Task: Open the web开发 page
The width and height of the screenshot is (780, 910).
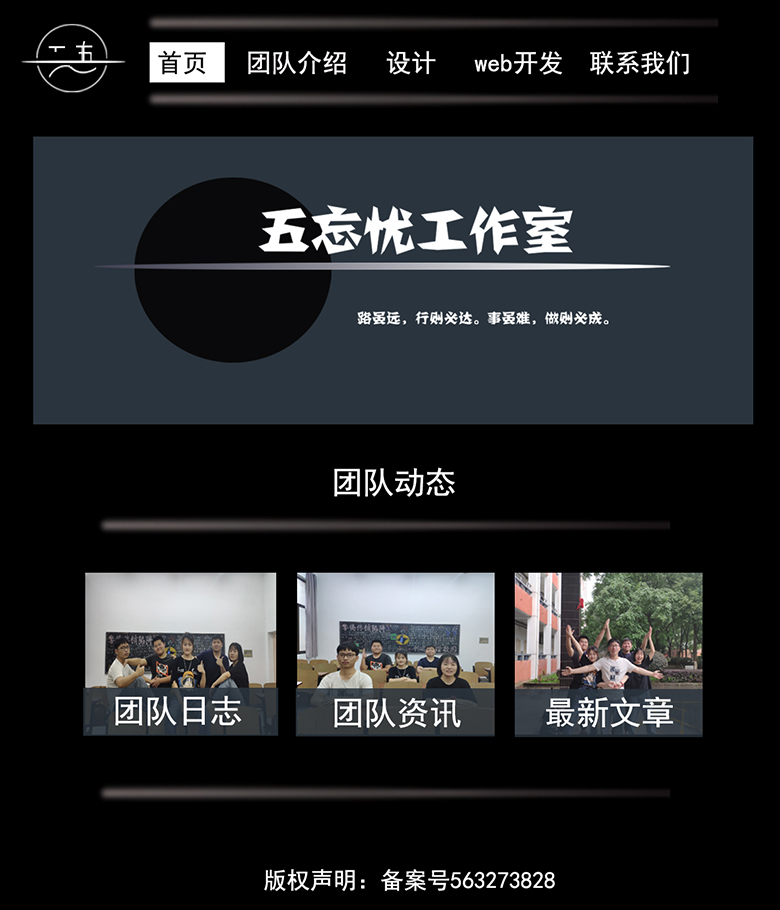Action: 518,63
